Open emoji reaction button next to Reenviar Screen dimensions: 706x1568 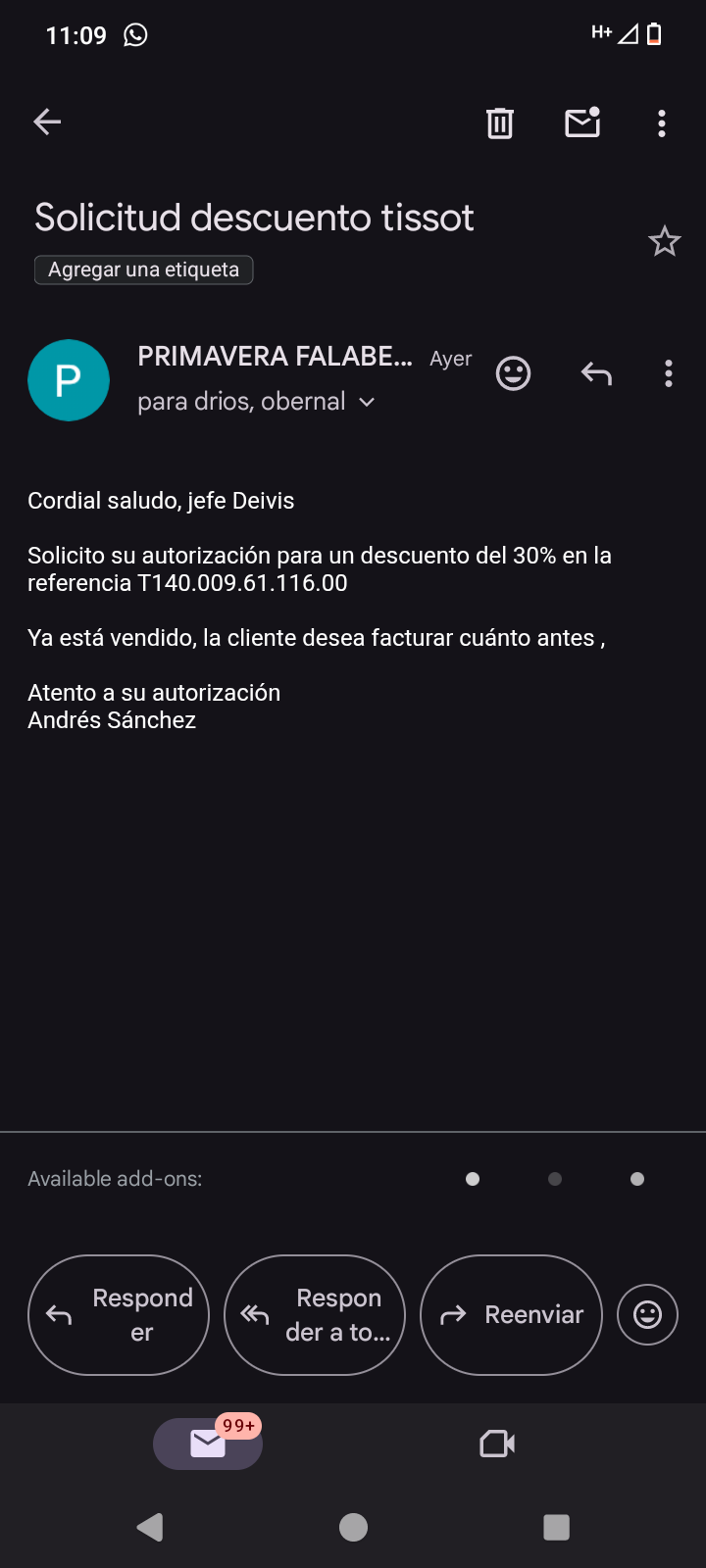[x=647, y=1315]
